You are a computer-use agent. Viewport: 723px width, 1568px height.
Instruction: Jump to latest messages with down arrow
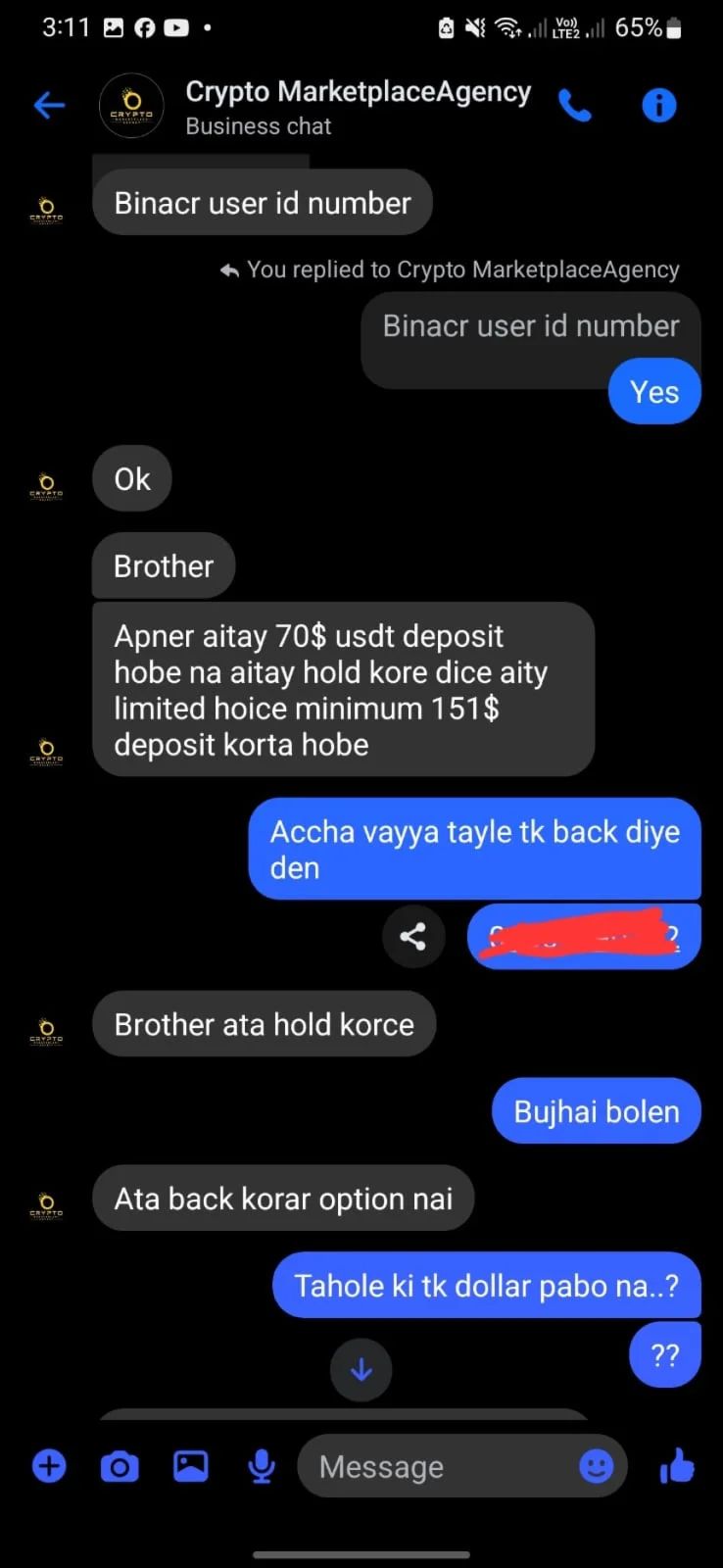click(361, 1369)
